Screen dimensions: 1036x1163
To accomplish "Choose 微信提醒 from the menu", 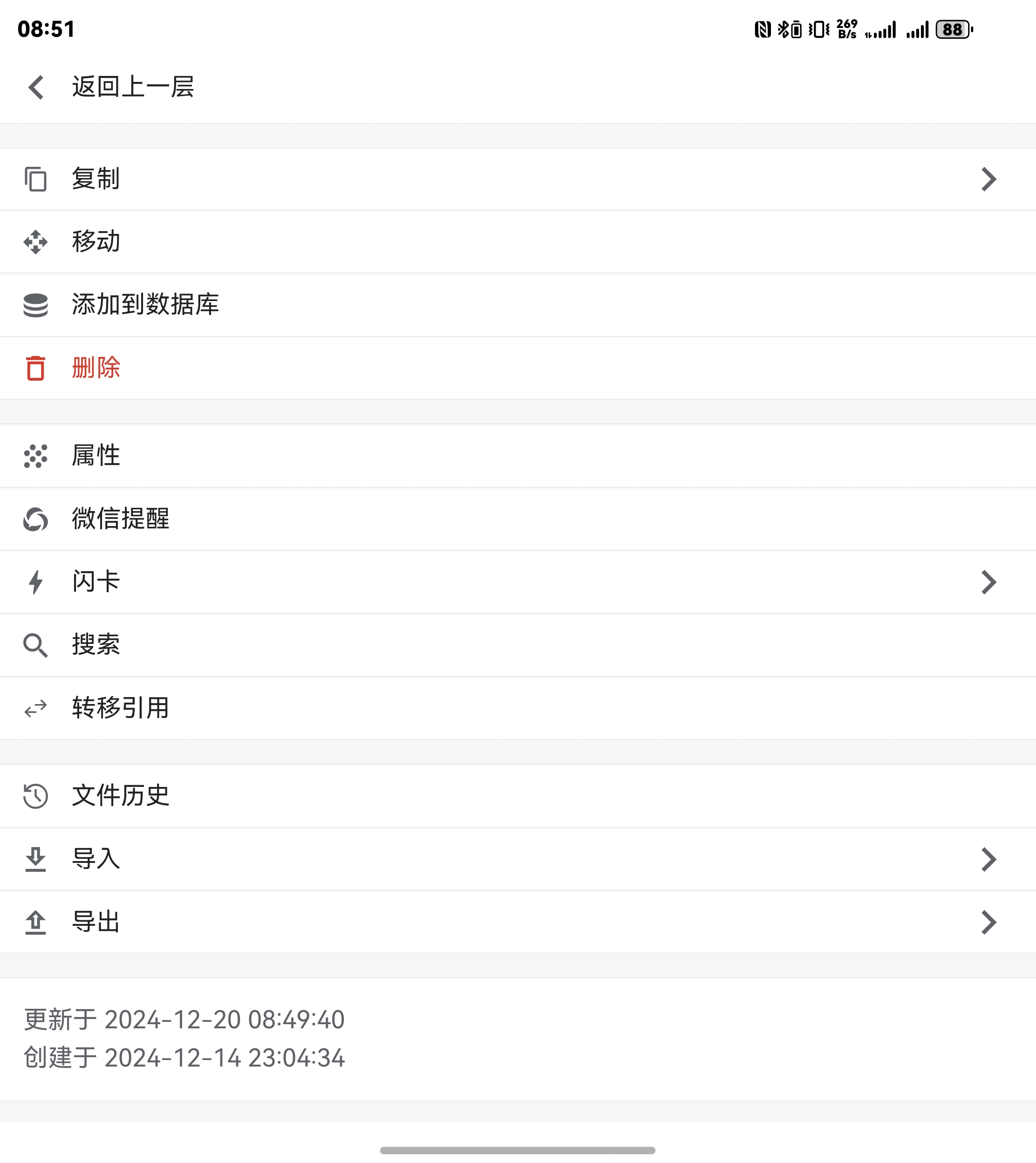I will pos(120,519).
